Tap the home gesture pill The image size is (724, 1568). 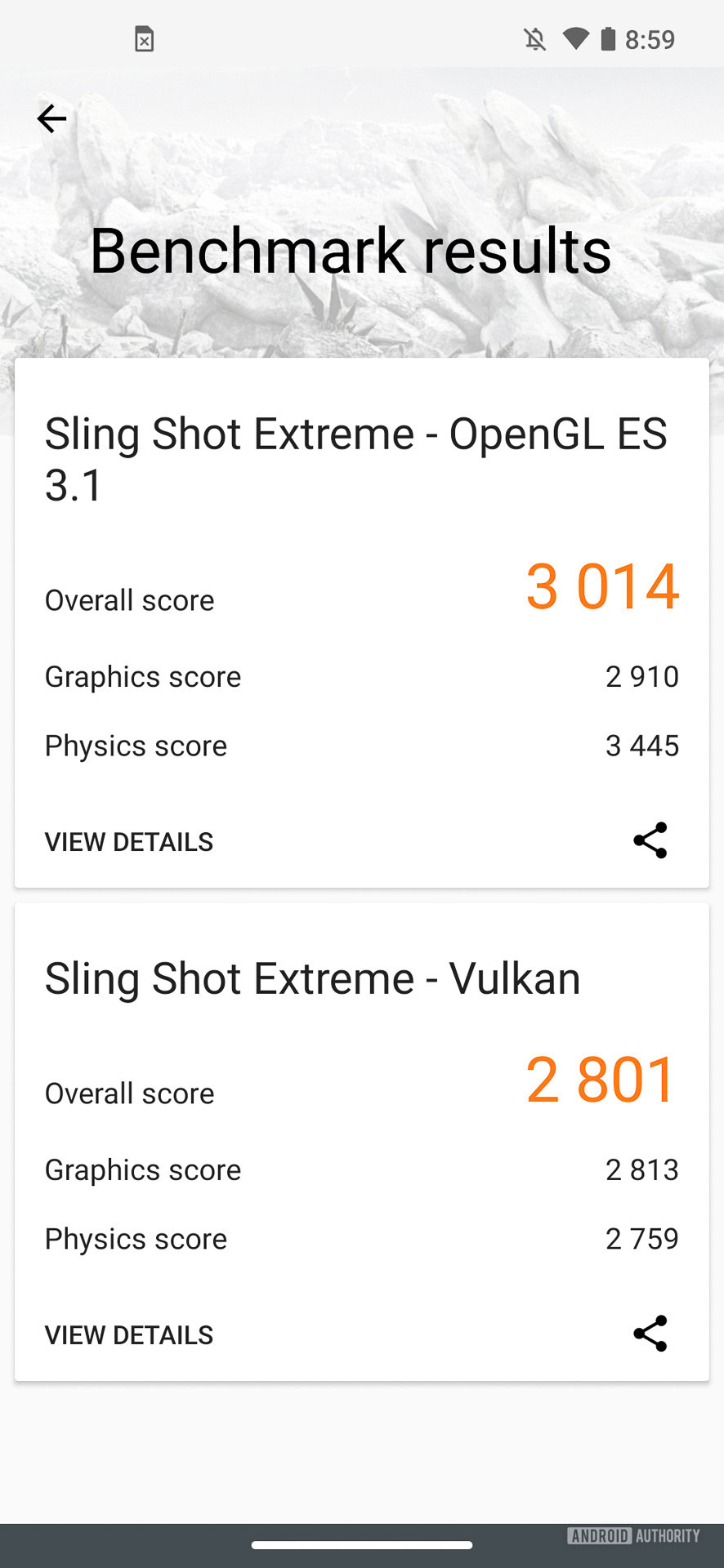(x=362, y=1545)
